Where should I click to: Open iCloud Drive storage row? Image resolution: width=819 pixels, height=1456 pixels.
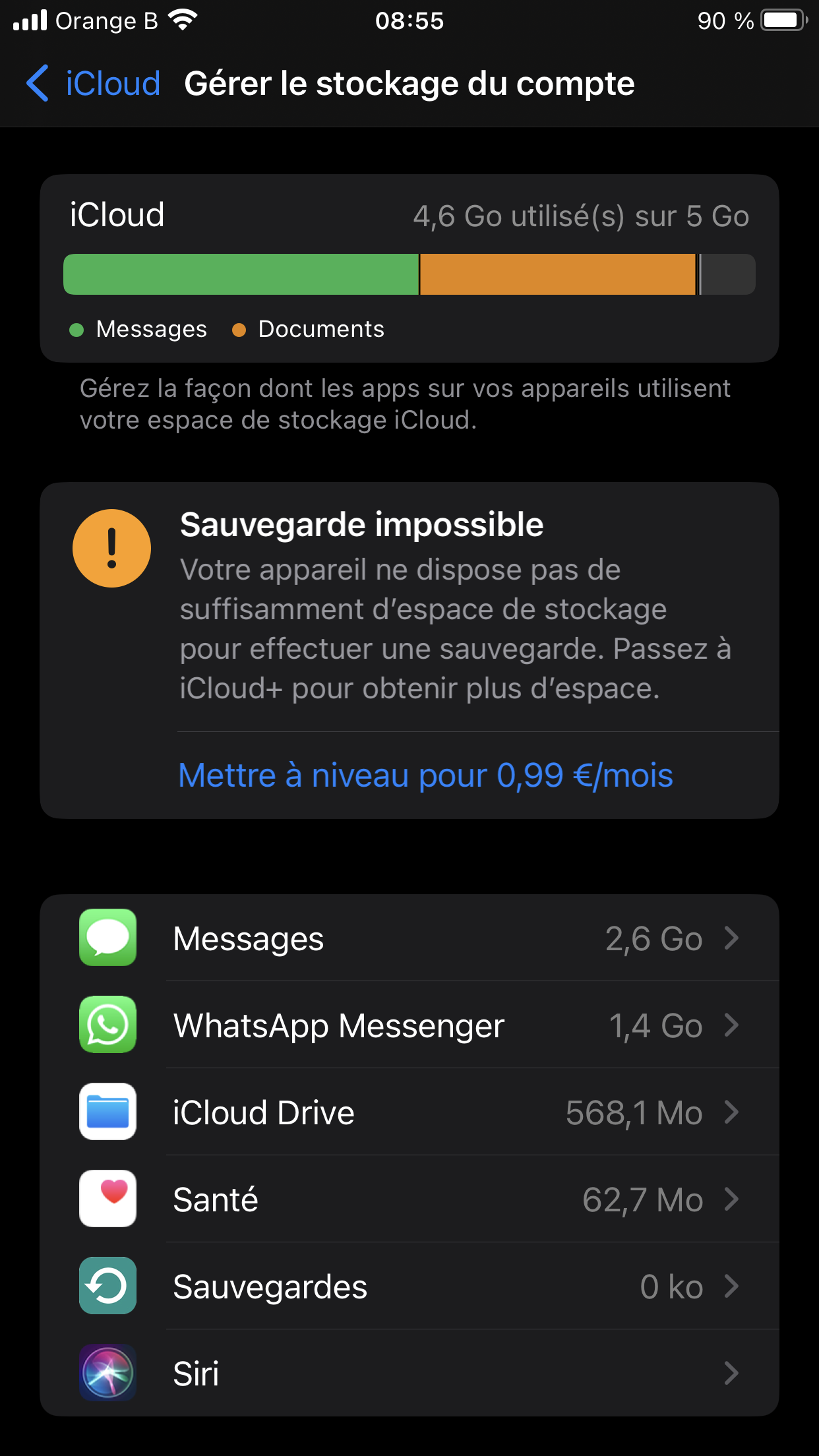(x=409, y=1112)
